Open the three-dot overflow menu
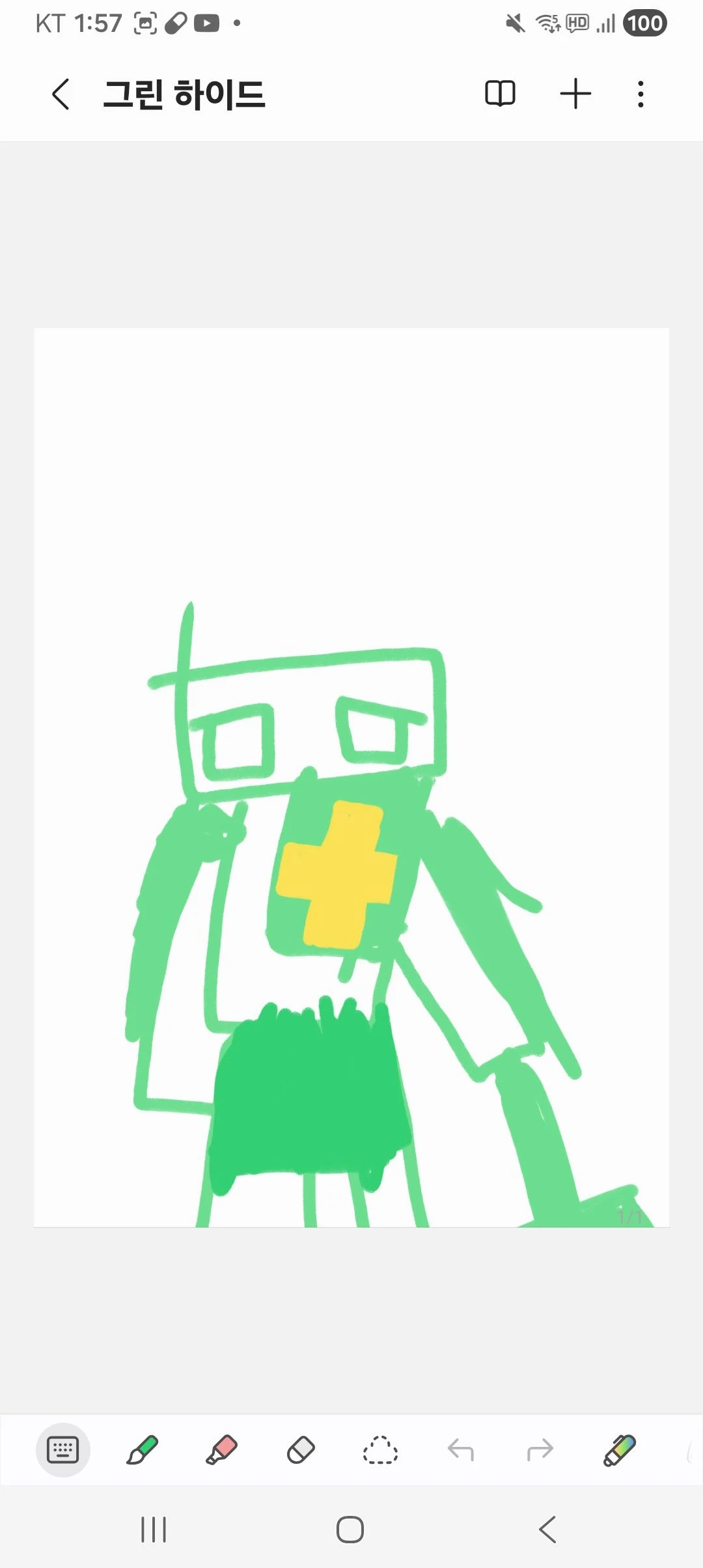 coord(641,94)
